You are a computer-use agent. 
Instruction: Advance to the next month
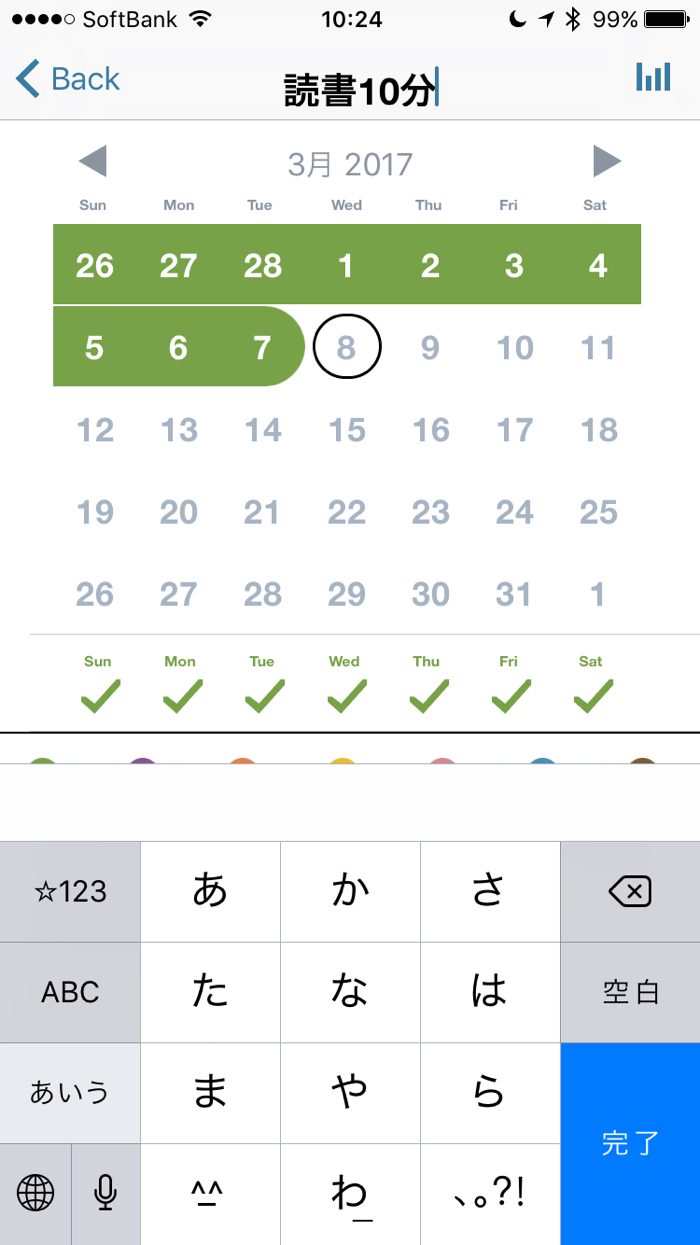click(x=606, y=162)
